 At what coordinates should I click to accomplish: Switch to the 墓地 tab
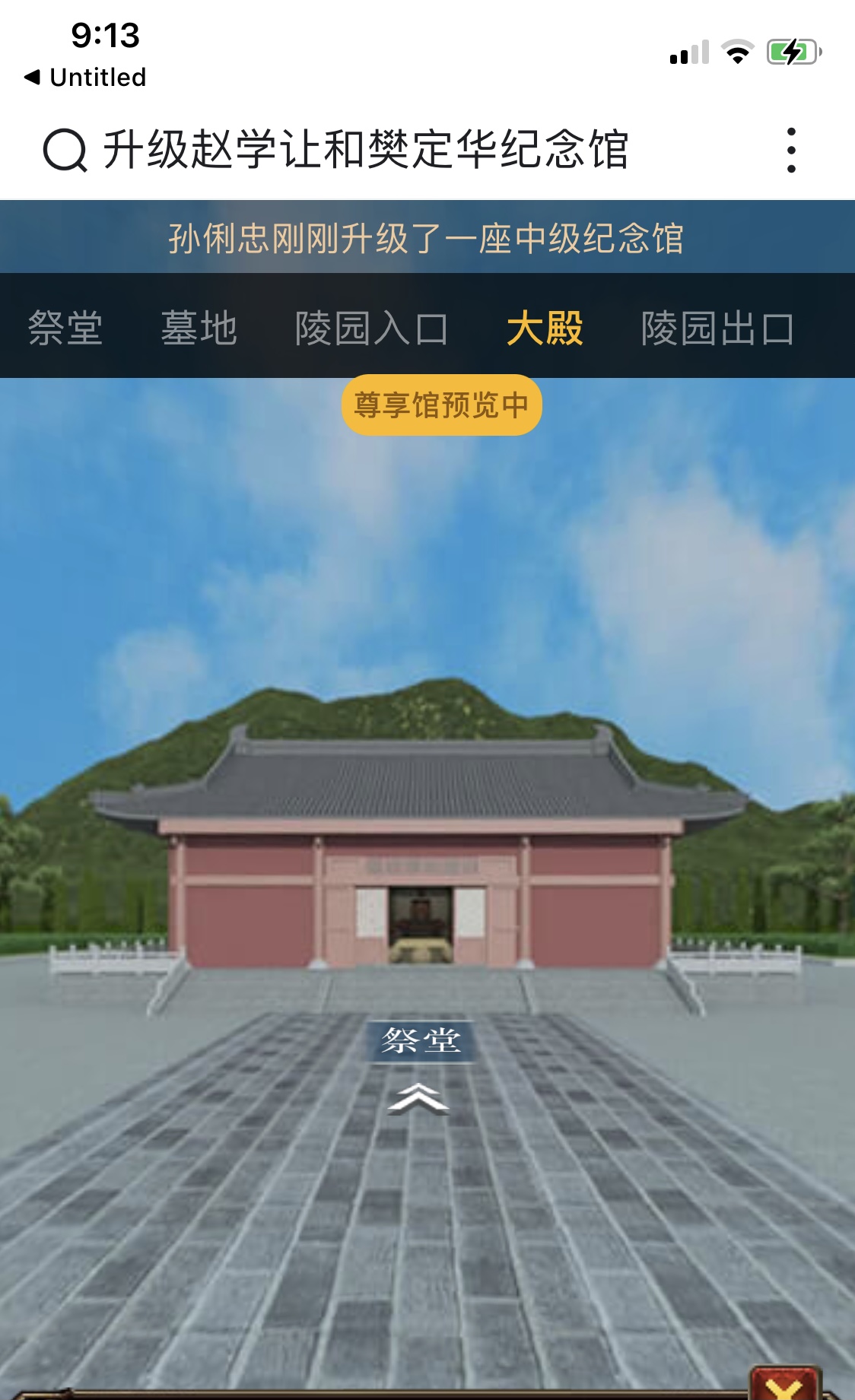pos(199,329)
